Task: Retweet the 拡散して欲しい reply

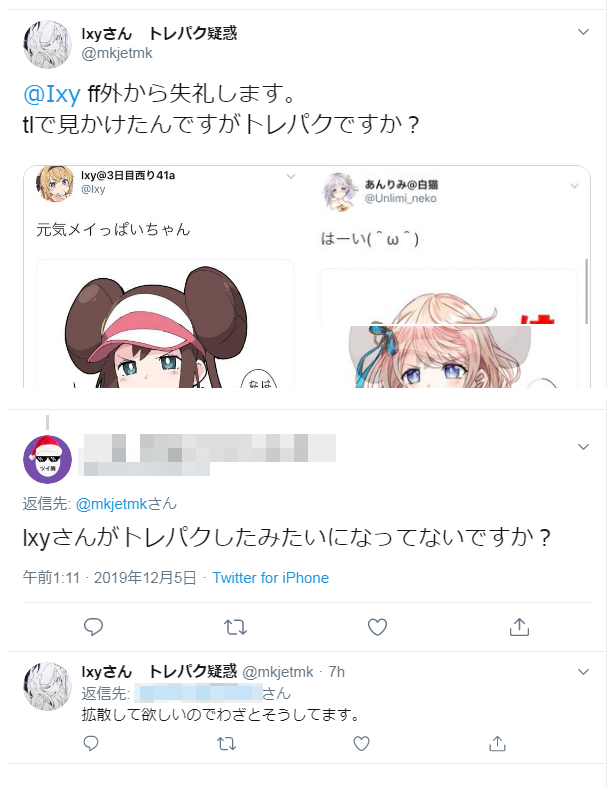Action: click(227, 743)
